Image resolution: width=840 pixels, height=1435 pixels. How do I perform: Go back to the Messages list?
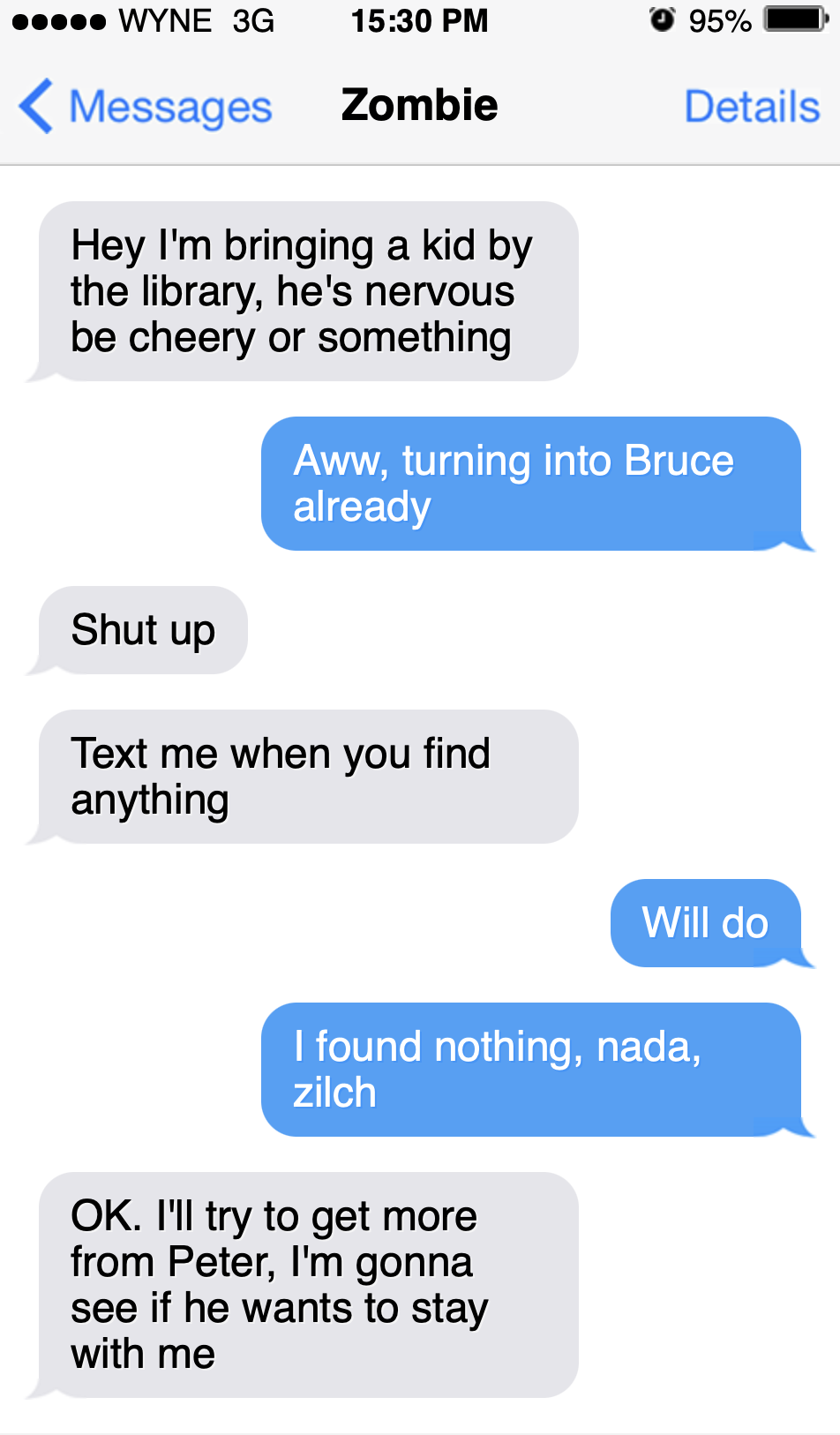pos(146,107)
